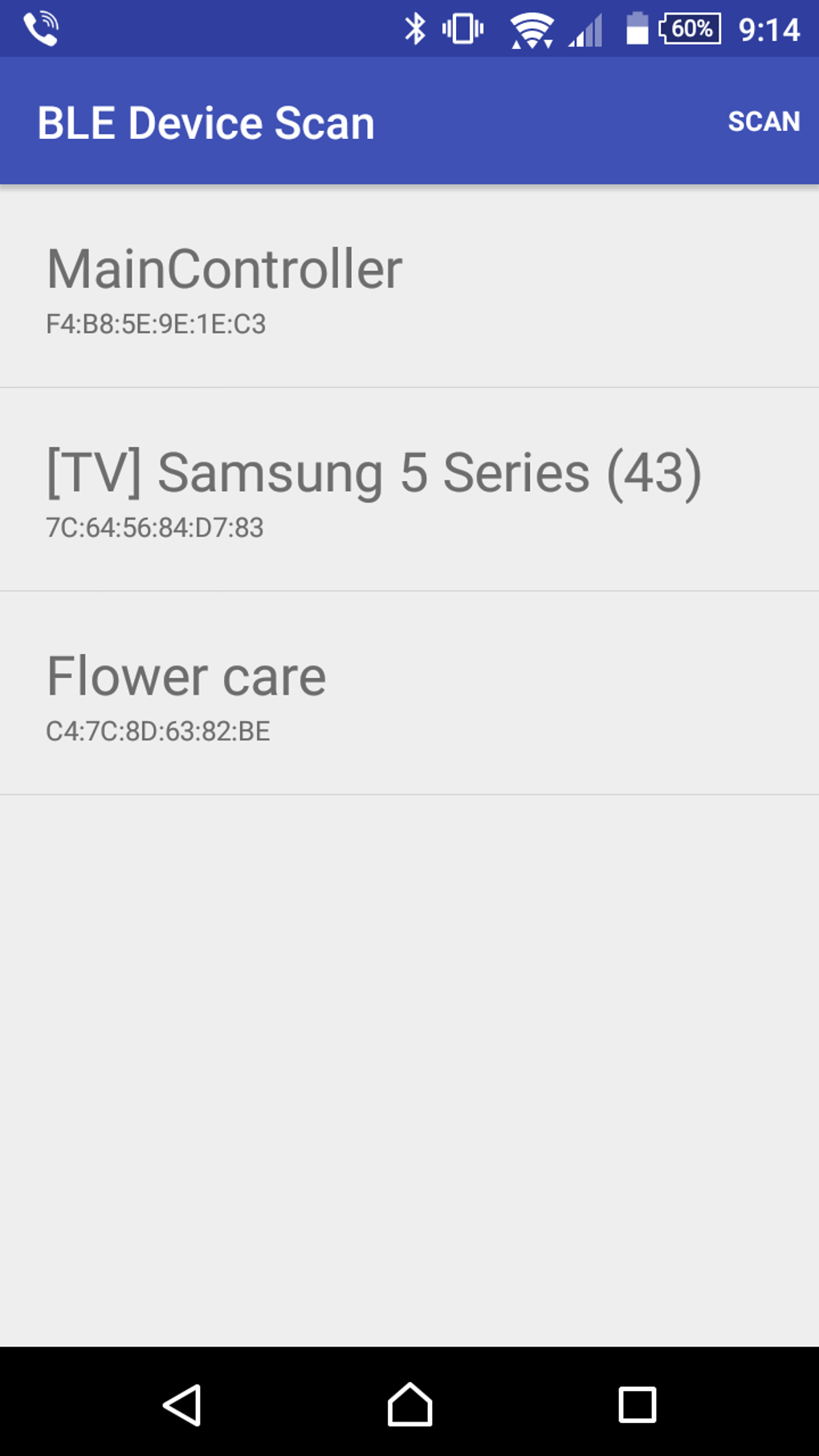Image resolution: width=819 pixels, height=1456 pixels.
Task: Start a new BLE scan
Action: click(x=763, y=121)
